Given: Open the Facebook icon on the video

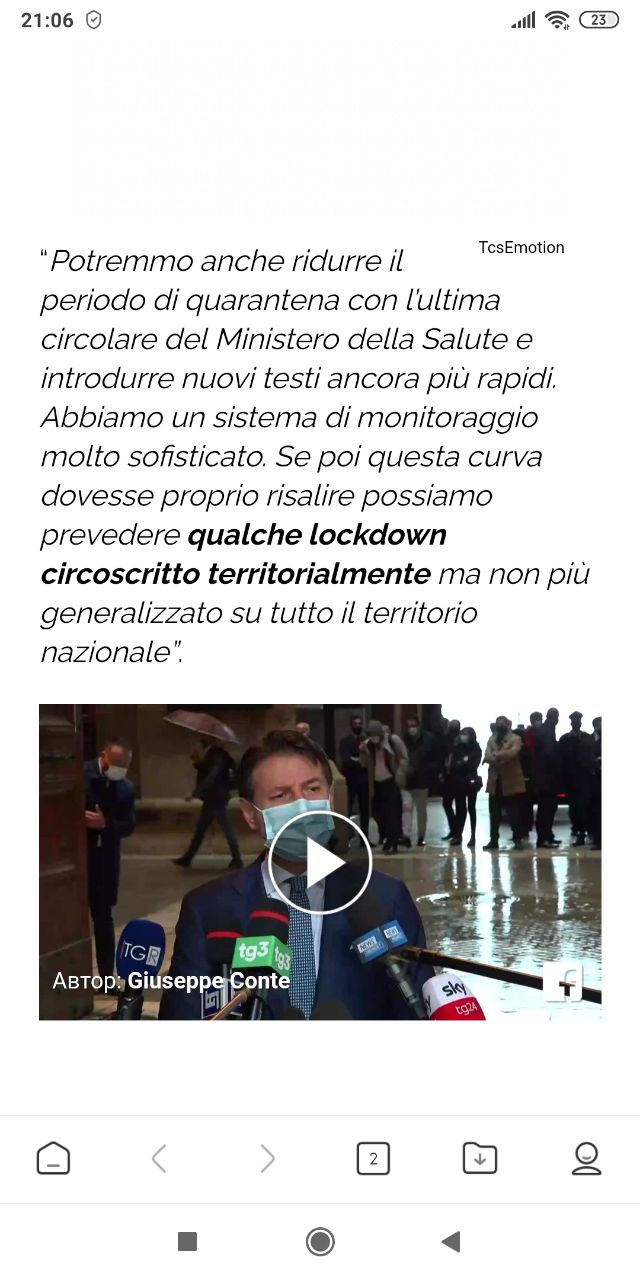Looking at the screenshot, I should click(563, 983).
